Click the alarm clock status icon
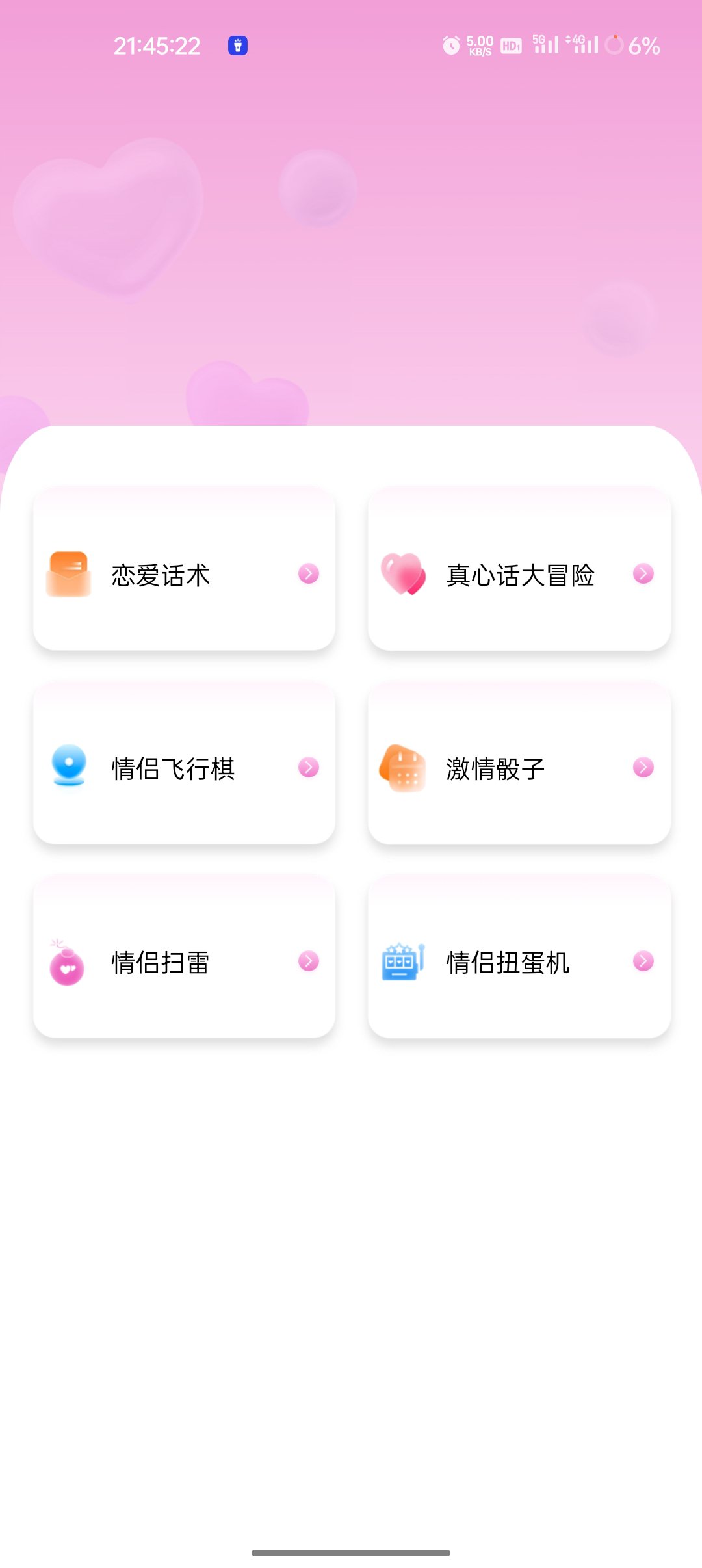This screenshot has height=1568, width=702. 451,45
